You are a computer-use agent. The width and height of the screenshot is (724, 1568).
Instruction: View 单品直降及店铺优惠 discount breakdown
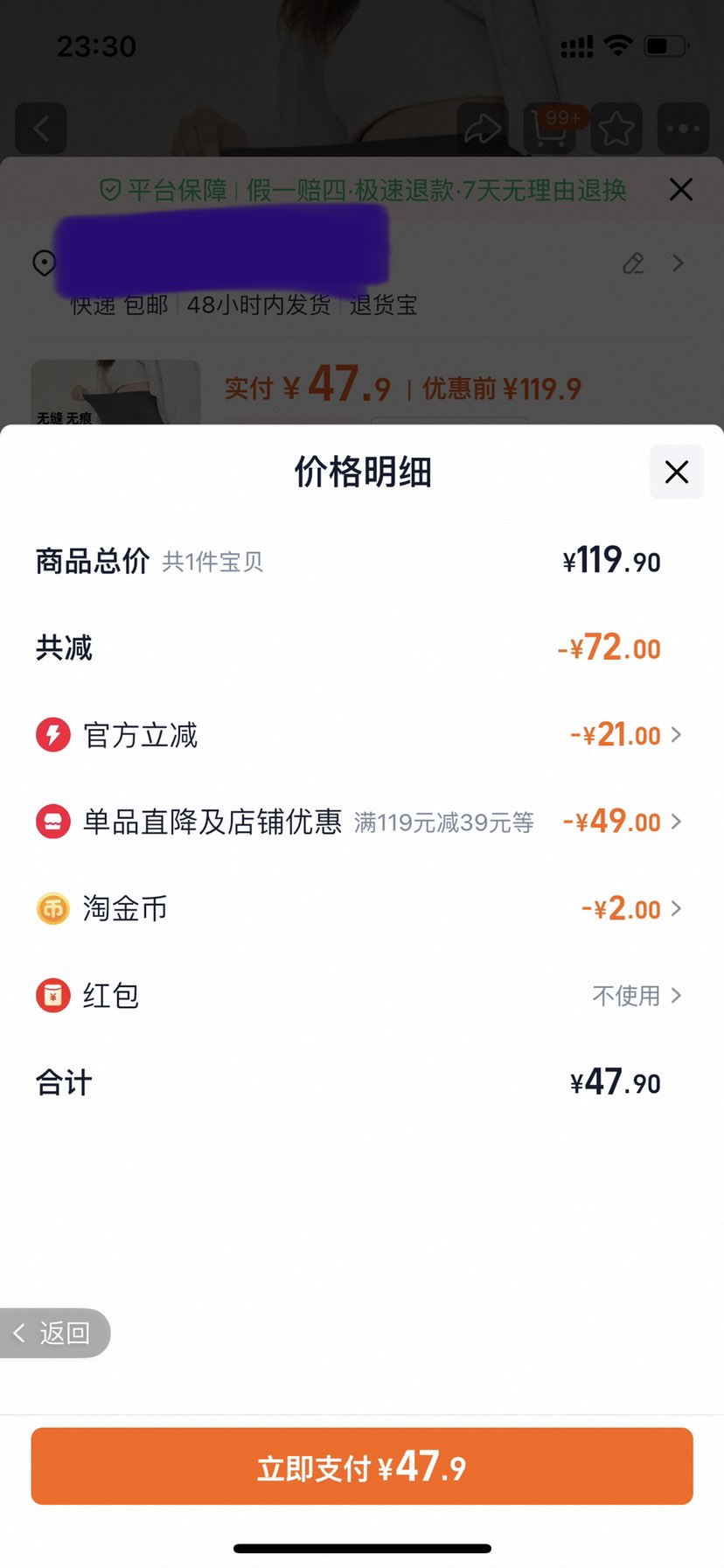tap(621, 822)
